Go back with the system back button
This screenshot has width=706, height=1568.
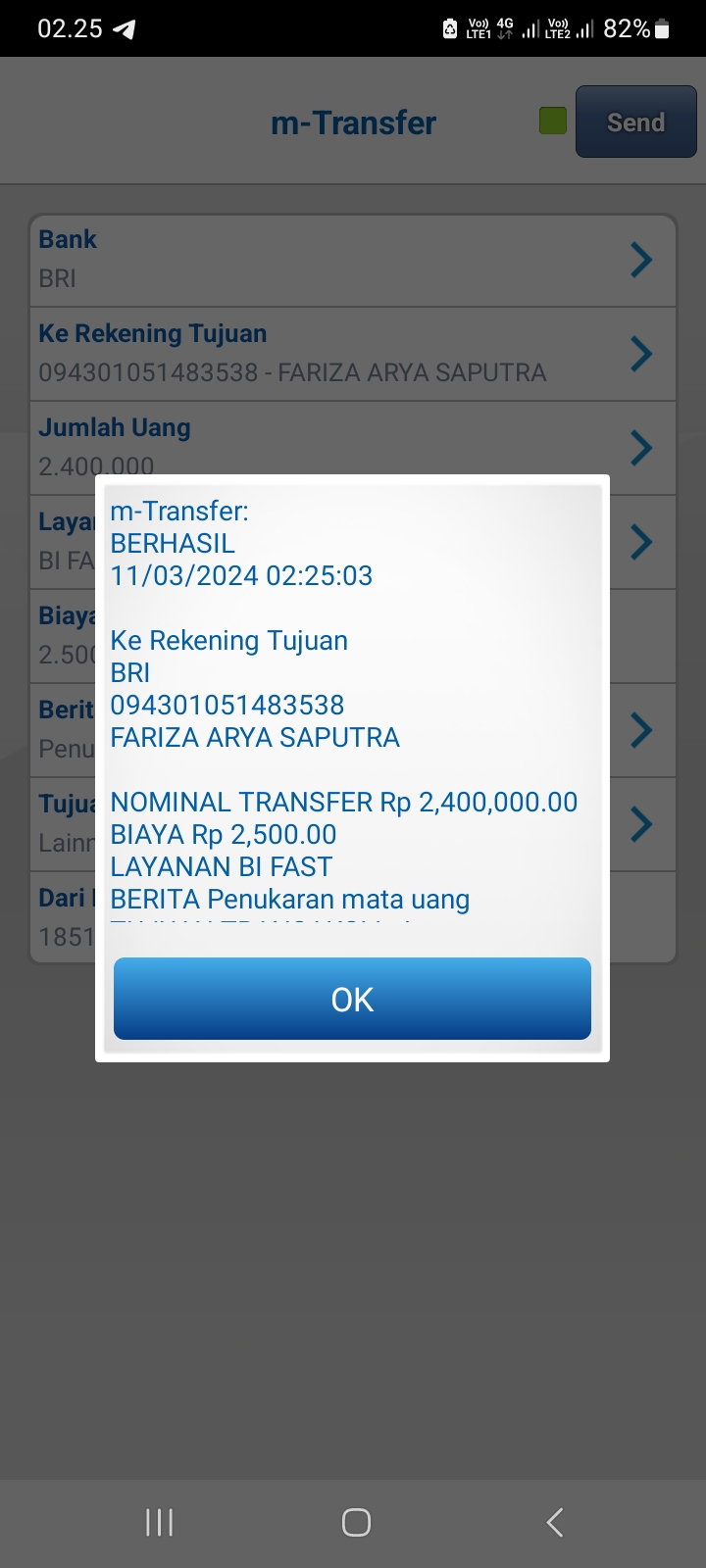coord(554,1522)
